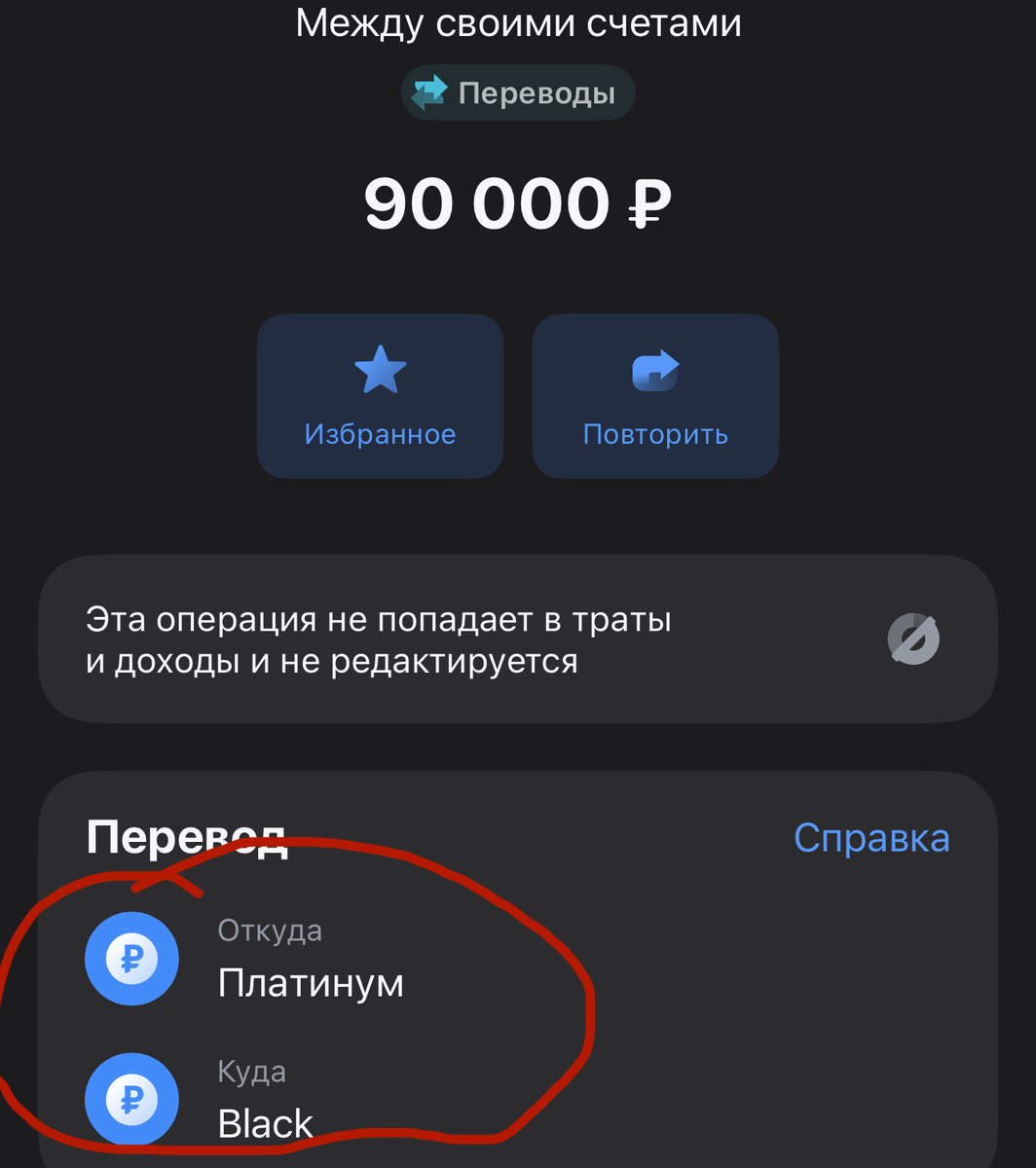Open the Справка link
Viewport: 1036px width, 1168px height.
coord(871,838)
